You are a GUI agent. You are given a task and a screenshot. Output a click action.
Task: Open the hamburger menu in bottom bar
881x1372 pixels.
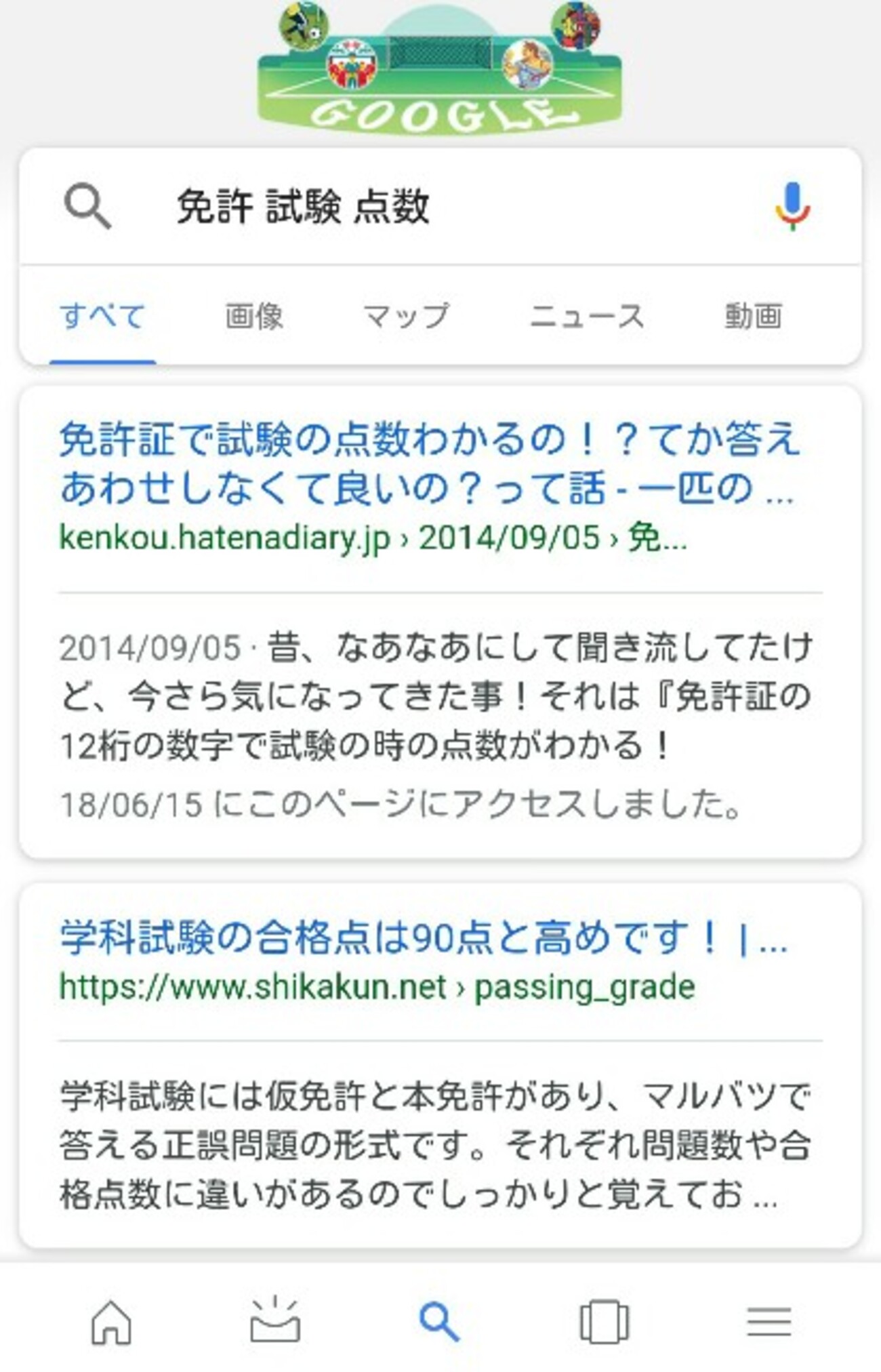click(x=769, y=1322)
